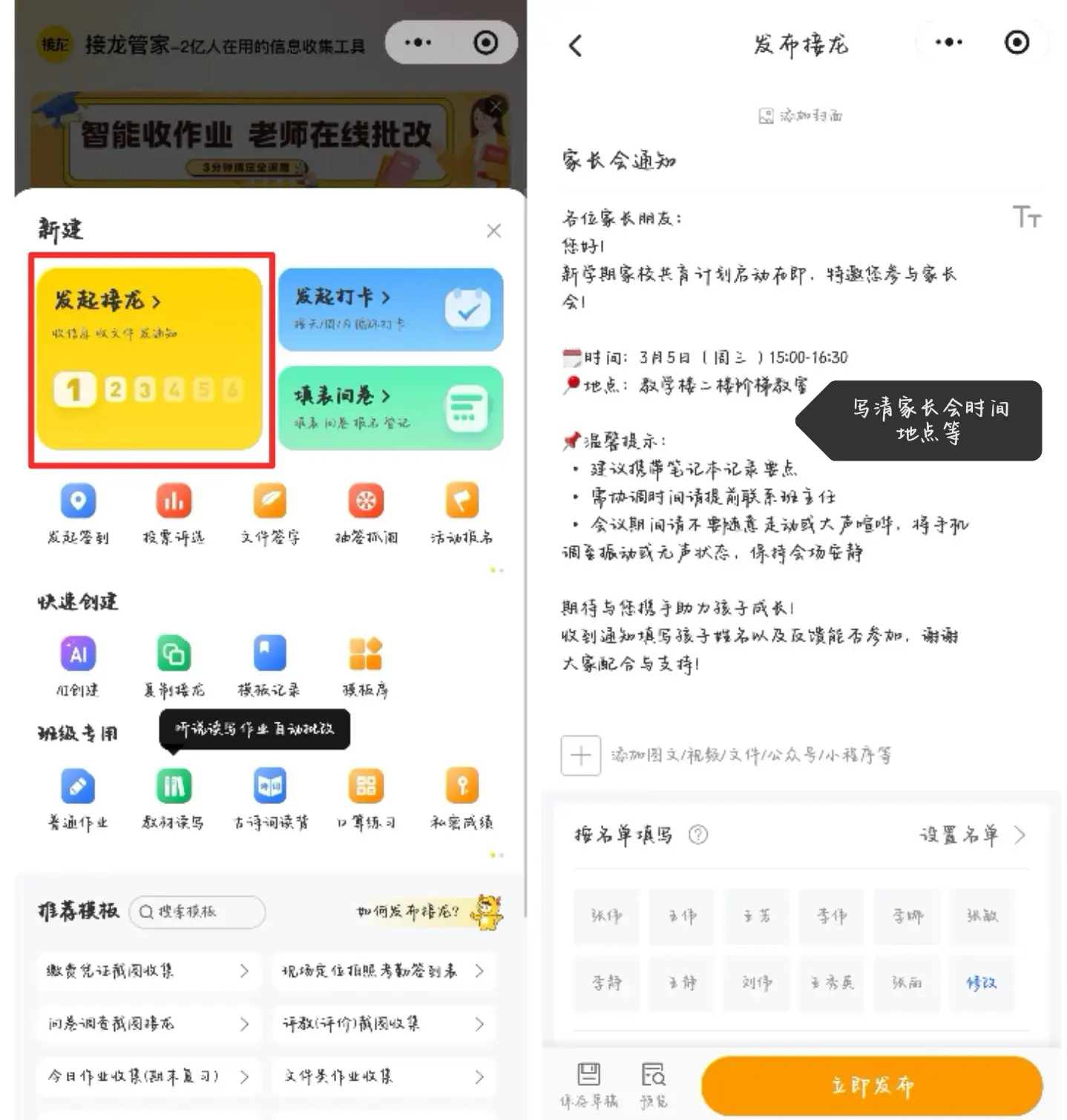Select 张伟 from the name list
Image resolution: width=1067 pixels, height=1120 pixels.
(605, 916)
